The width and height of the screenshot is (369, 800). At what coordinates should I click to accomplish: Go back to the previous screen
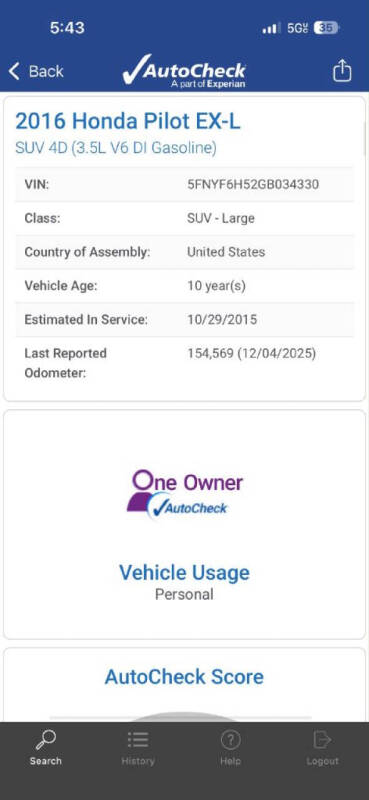(36, 71)
